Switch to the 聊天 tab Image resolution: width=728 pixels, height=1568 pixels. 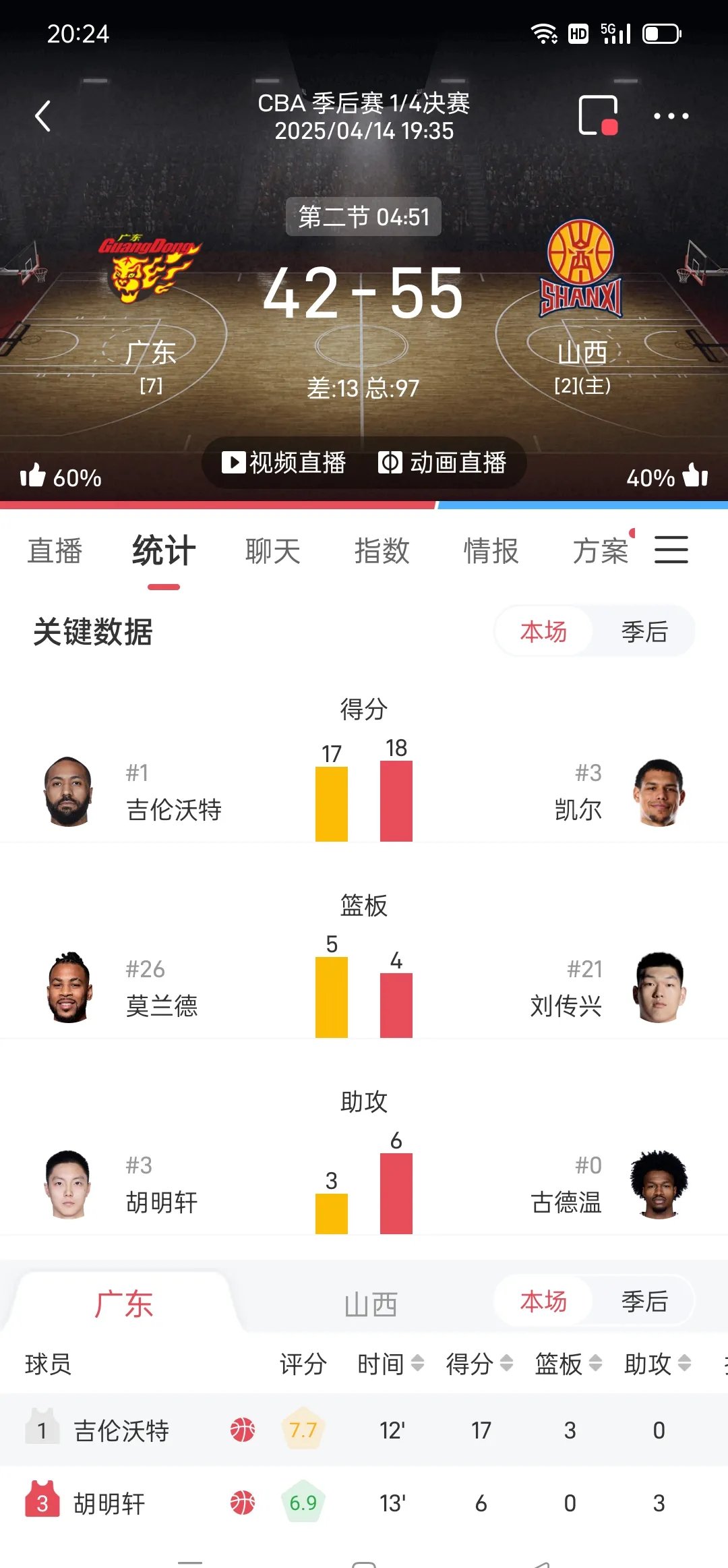tap(272, 551)
